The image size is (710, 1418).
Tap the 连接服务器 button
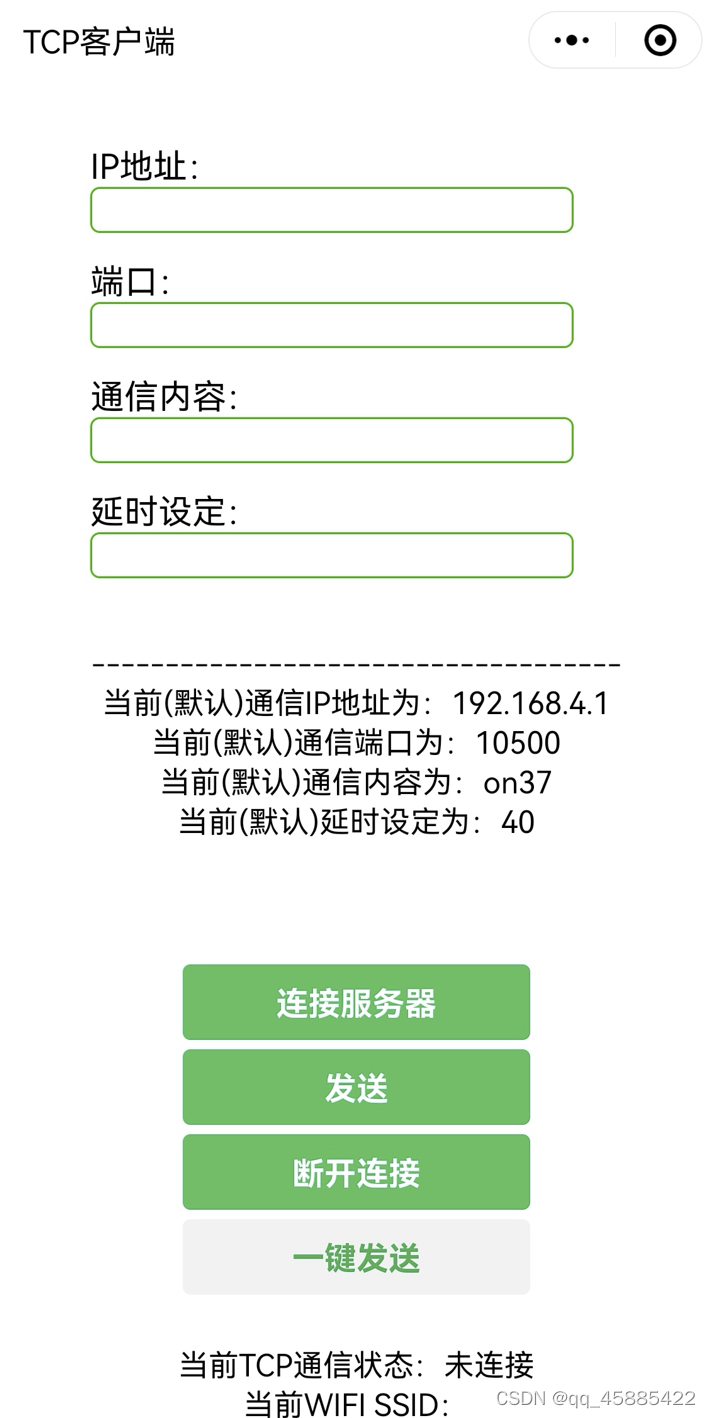(356, 1002)
